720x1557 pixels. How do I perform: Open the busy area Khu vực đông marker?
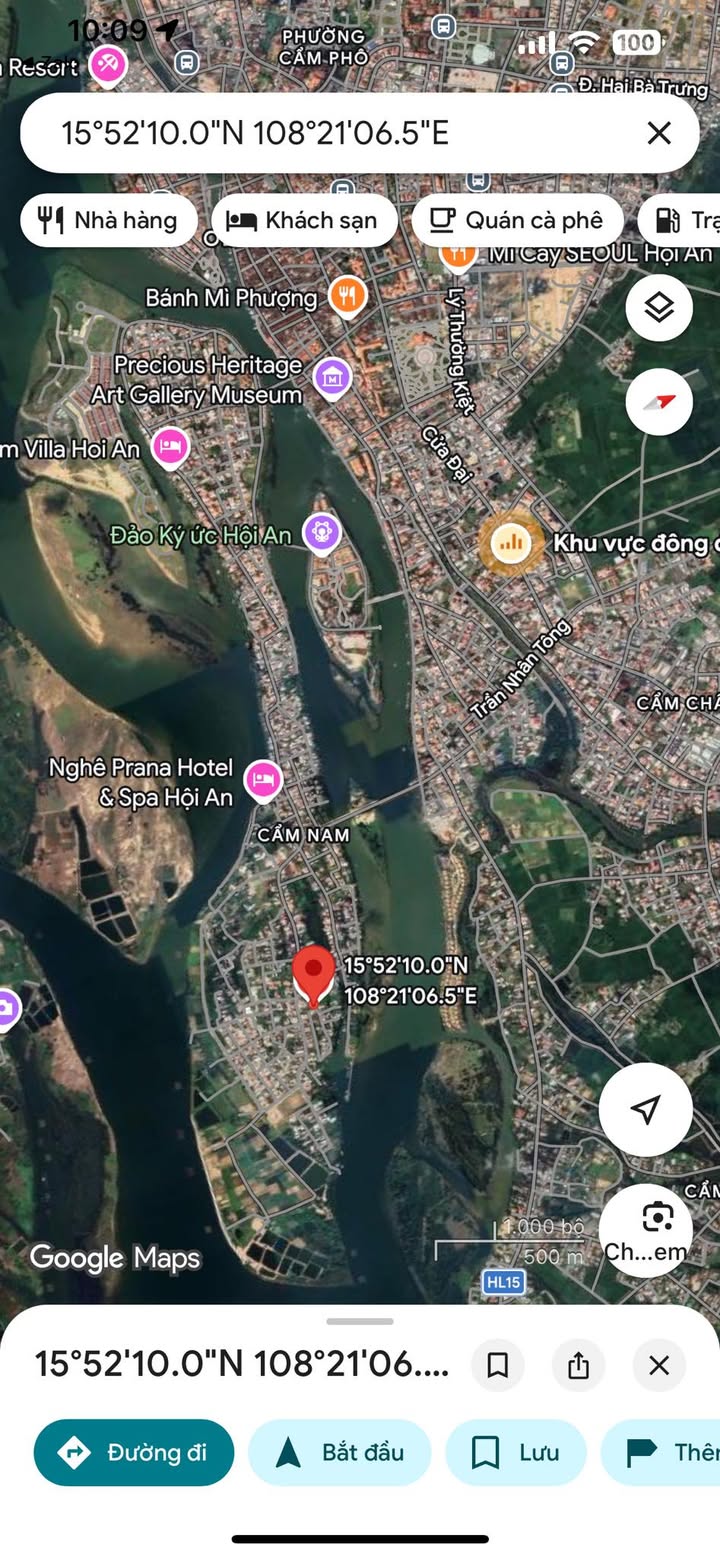pos(512,543)
